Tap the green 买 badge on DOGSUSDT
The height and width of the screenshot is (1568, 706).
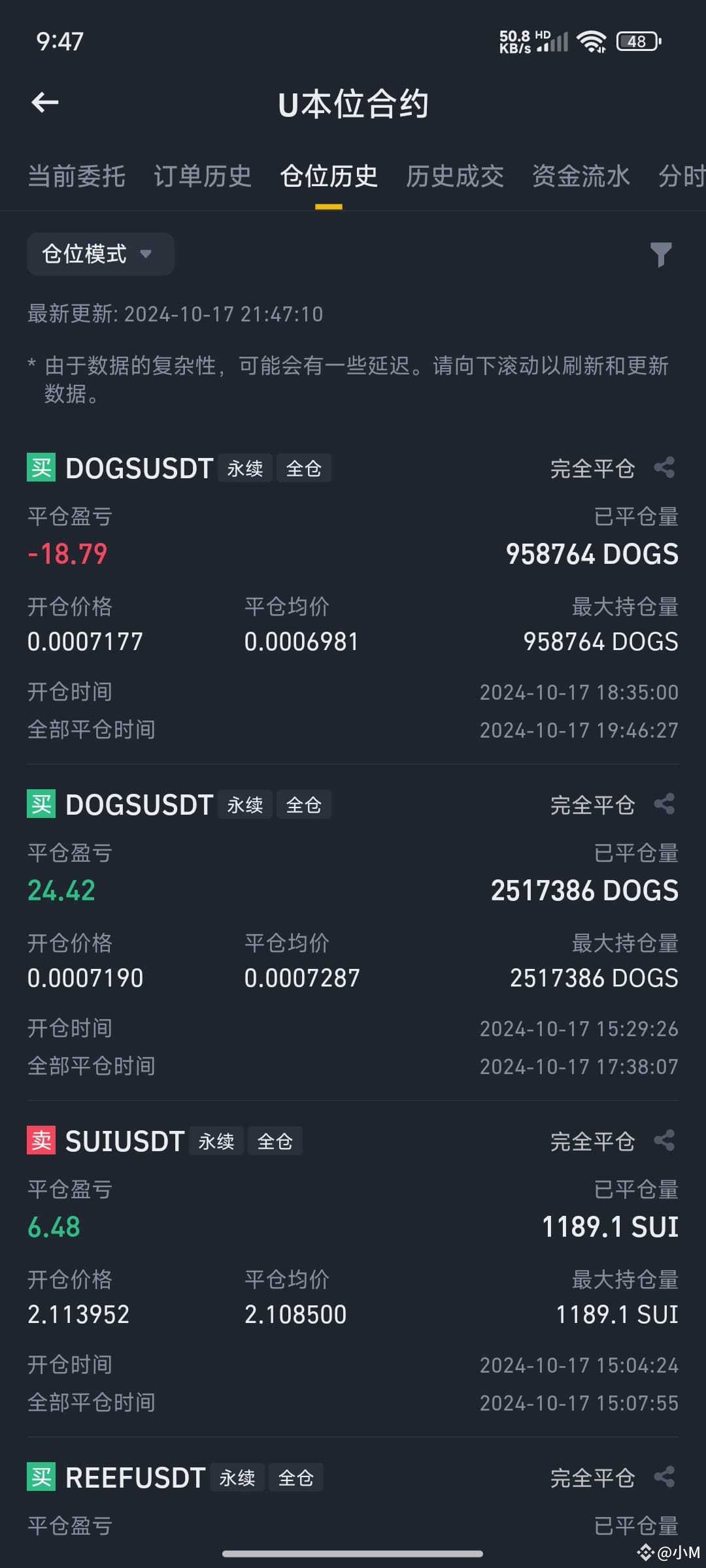click(41, 467)
